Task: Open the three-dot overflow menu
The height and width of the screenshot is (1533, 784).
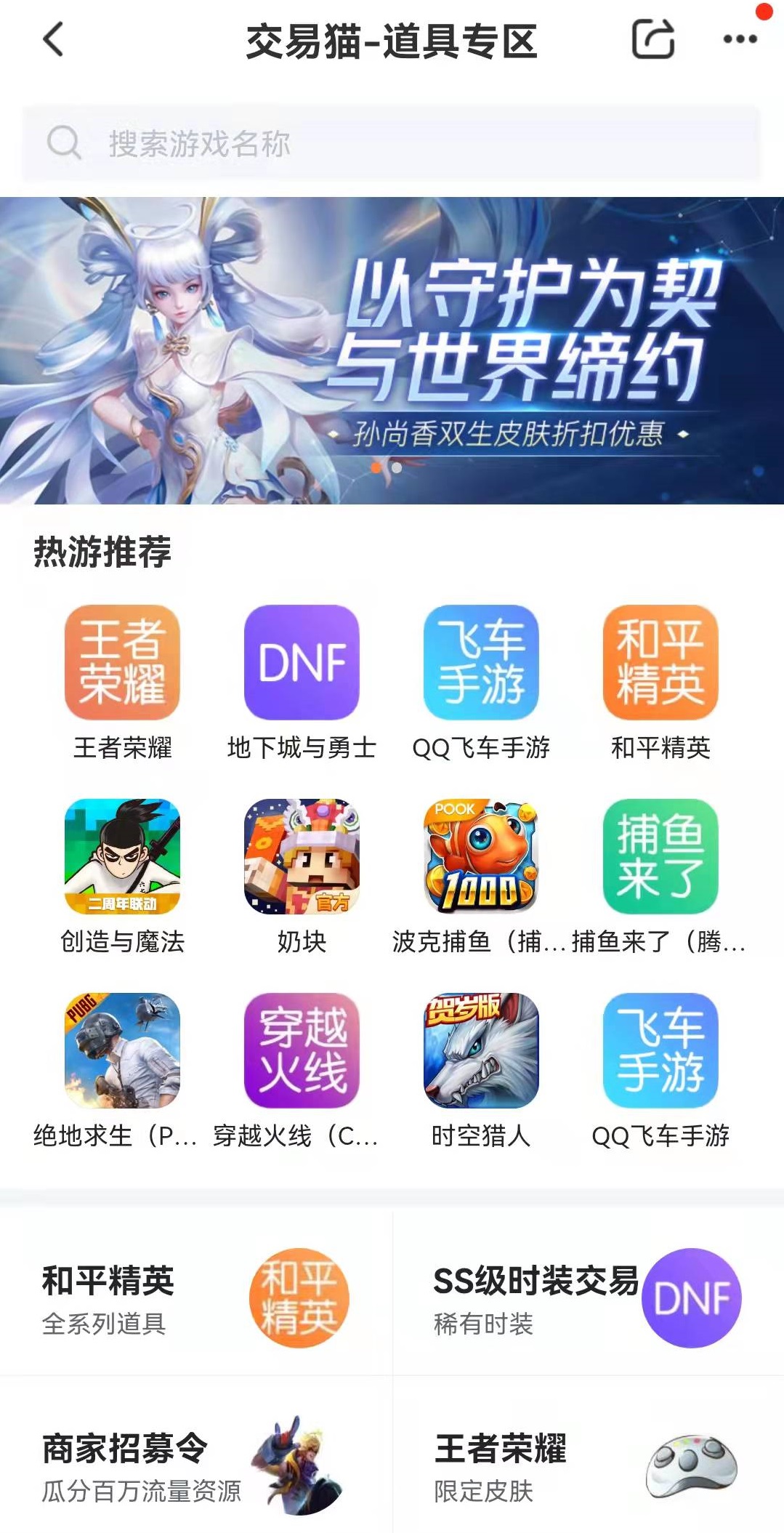Action: point(740,39)
